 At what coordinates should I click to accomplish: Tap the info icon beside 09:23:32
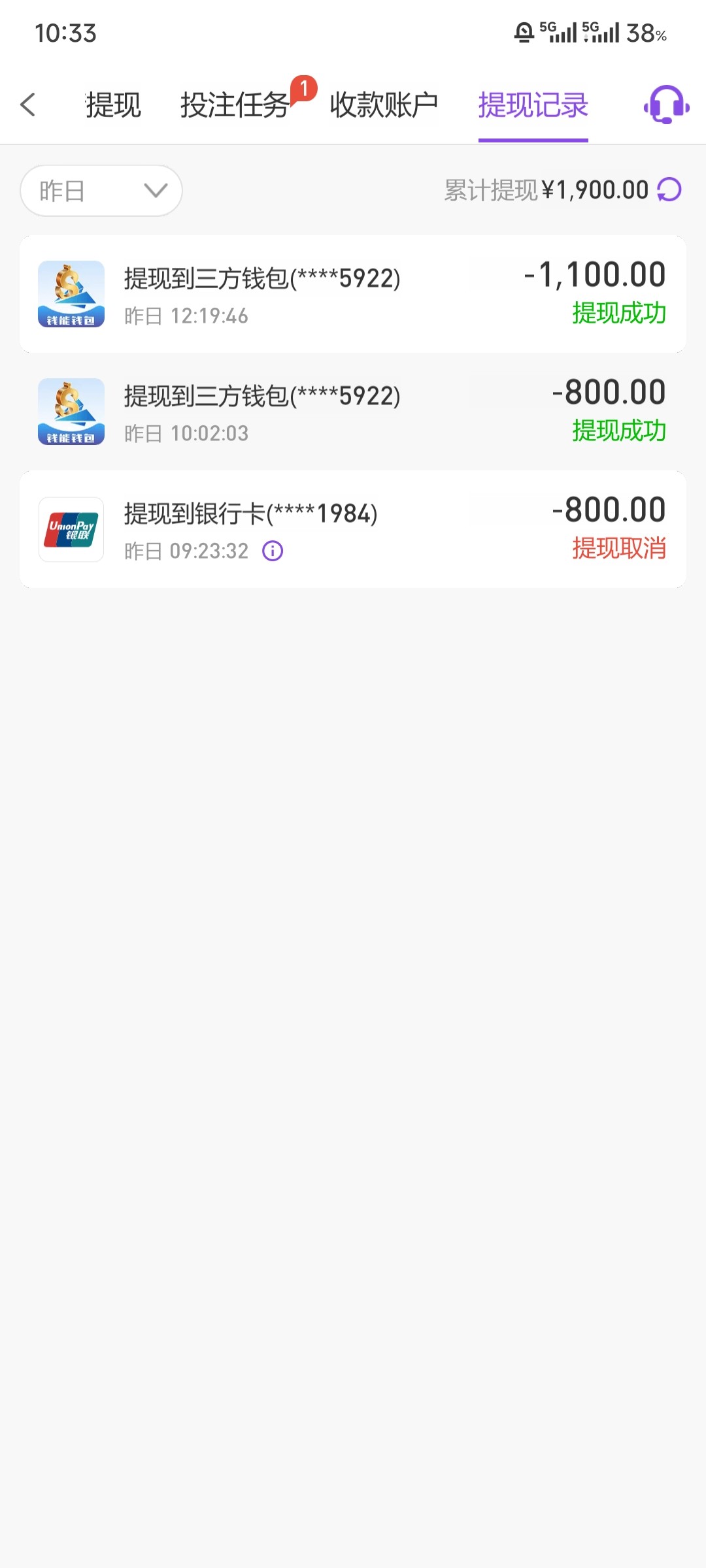(273, 551)
